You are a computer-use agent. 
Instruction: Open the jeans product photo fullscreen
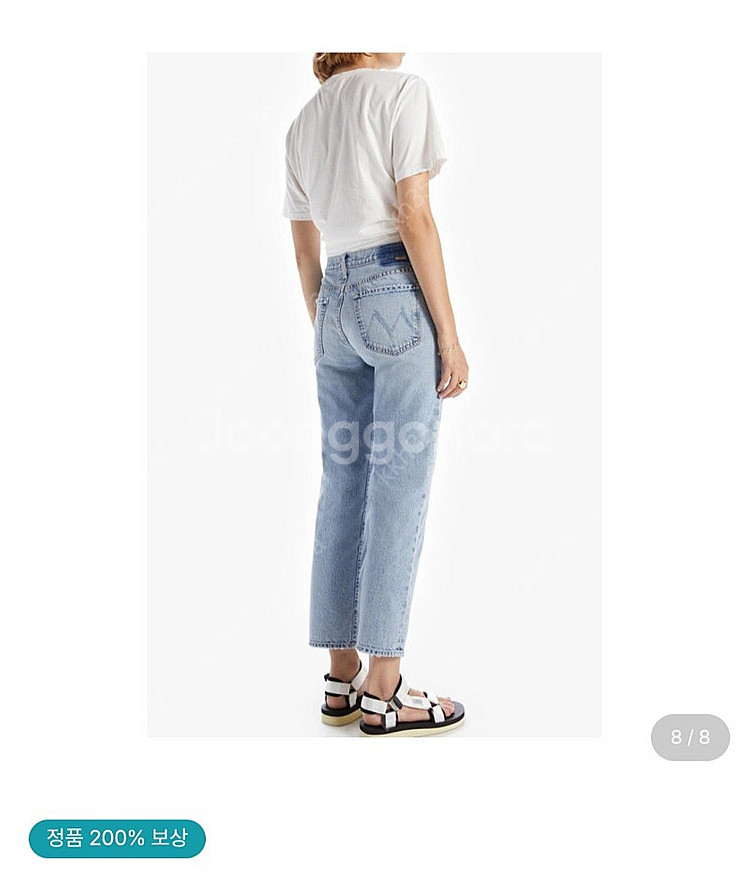(x=374, y=394)
